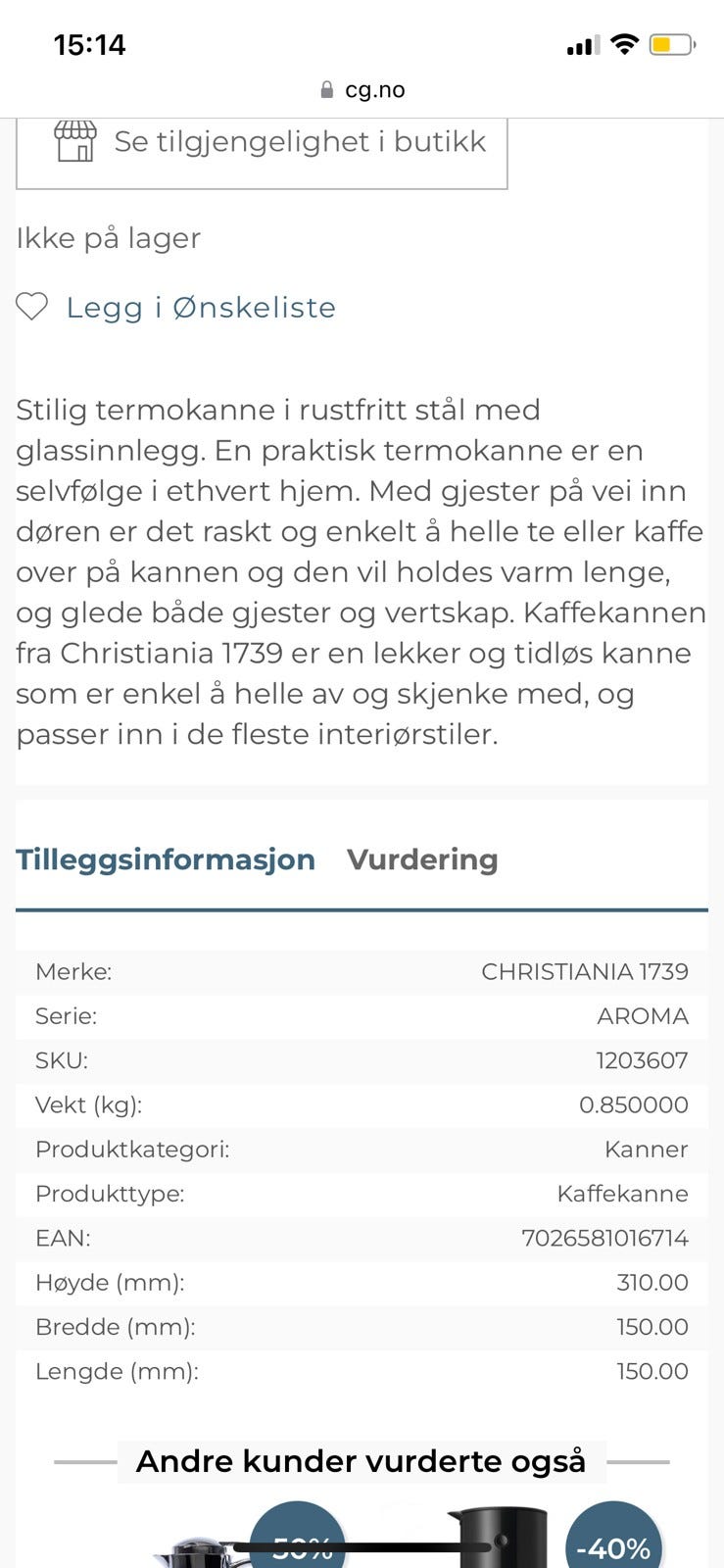Expand the Vekt (kg) row
This screenshot has height=1568, width=724.
[362, 1104]
